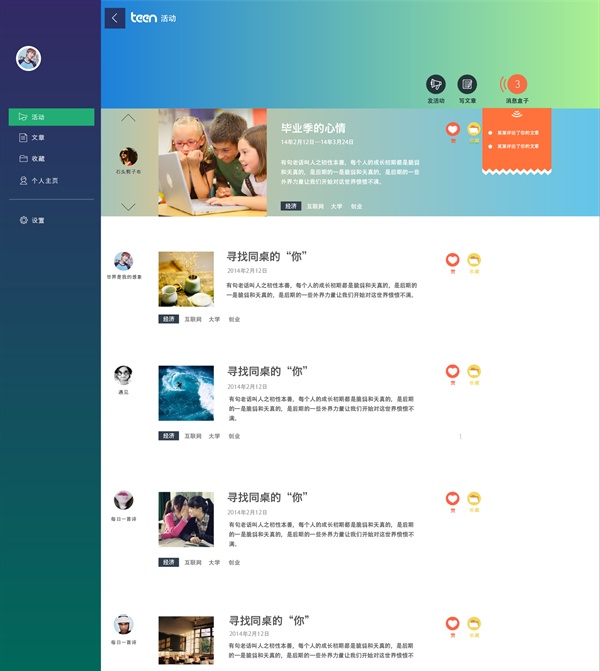
Task: Tap the 发活动 megaphone icon
Action: click(x=435, y=85)
